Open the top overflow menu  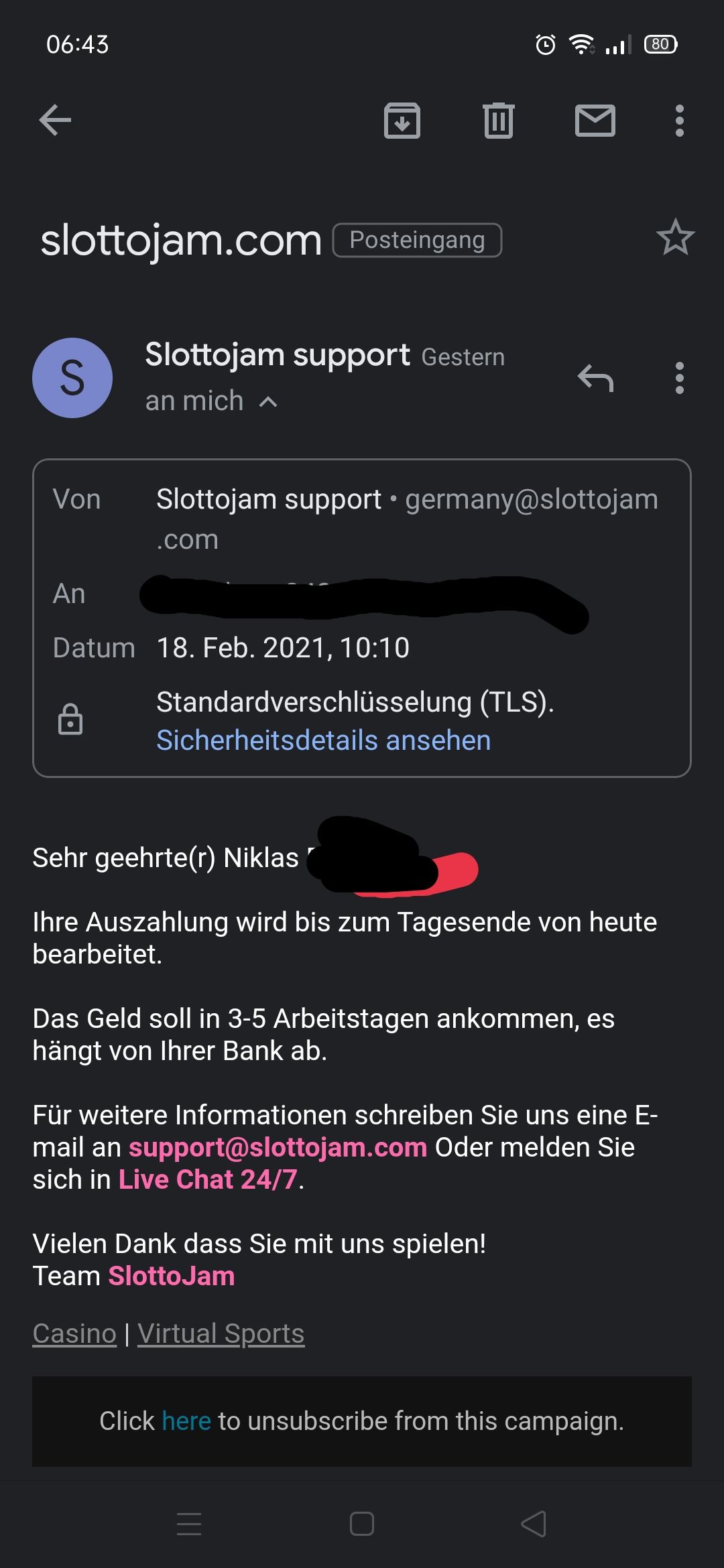point(679,121)
